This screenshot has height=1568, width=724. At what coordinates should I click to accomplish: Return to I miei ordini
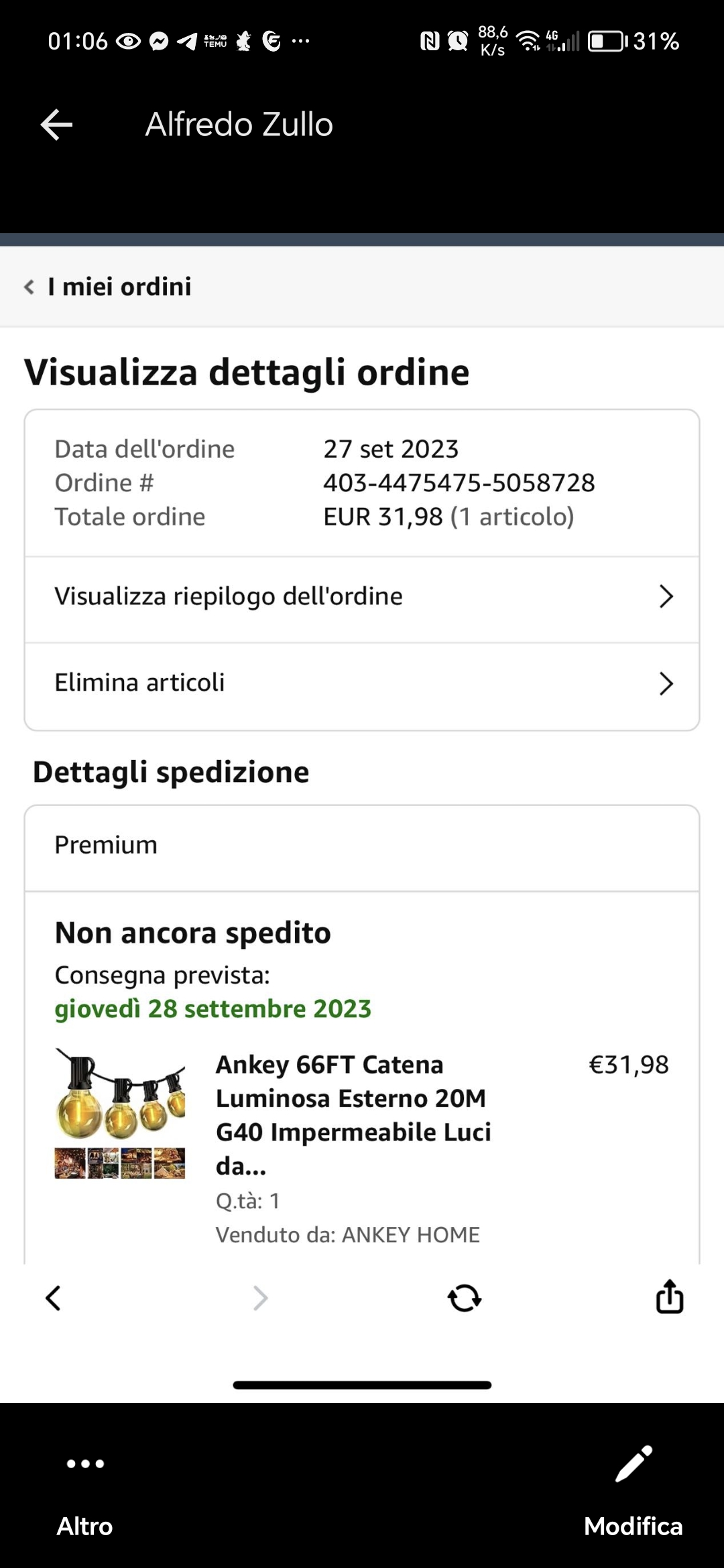(x=109, y=287)
